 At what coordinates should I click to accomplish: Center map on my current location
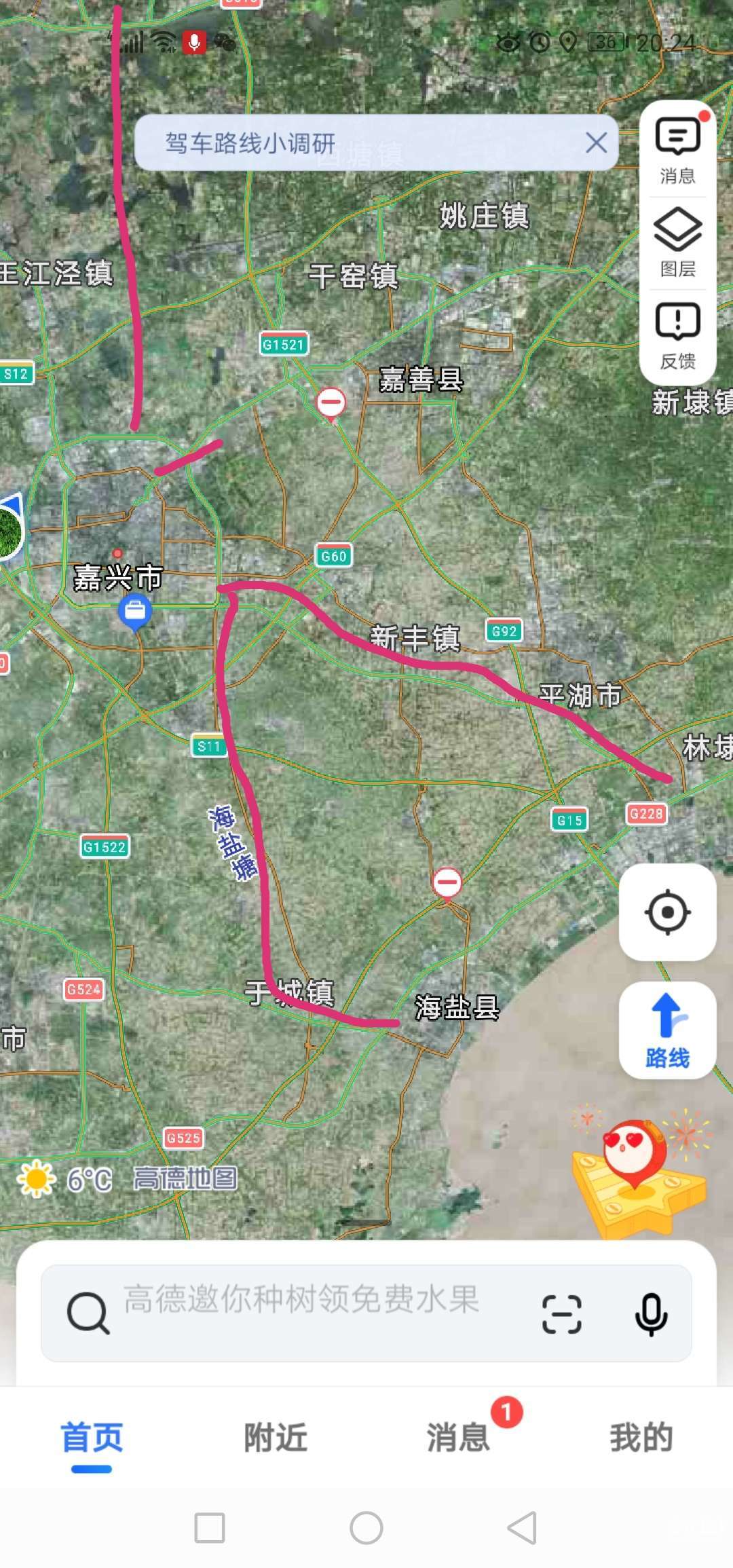(x=667, y=912)
